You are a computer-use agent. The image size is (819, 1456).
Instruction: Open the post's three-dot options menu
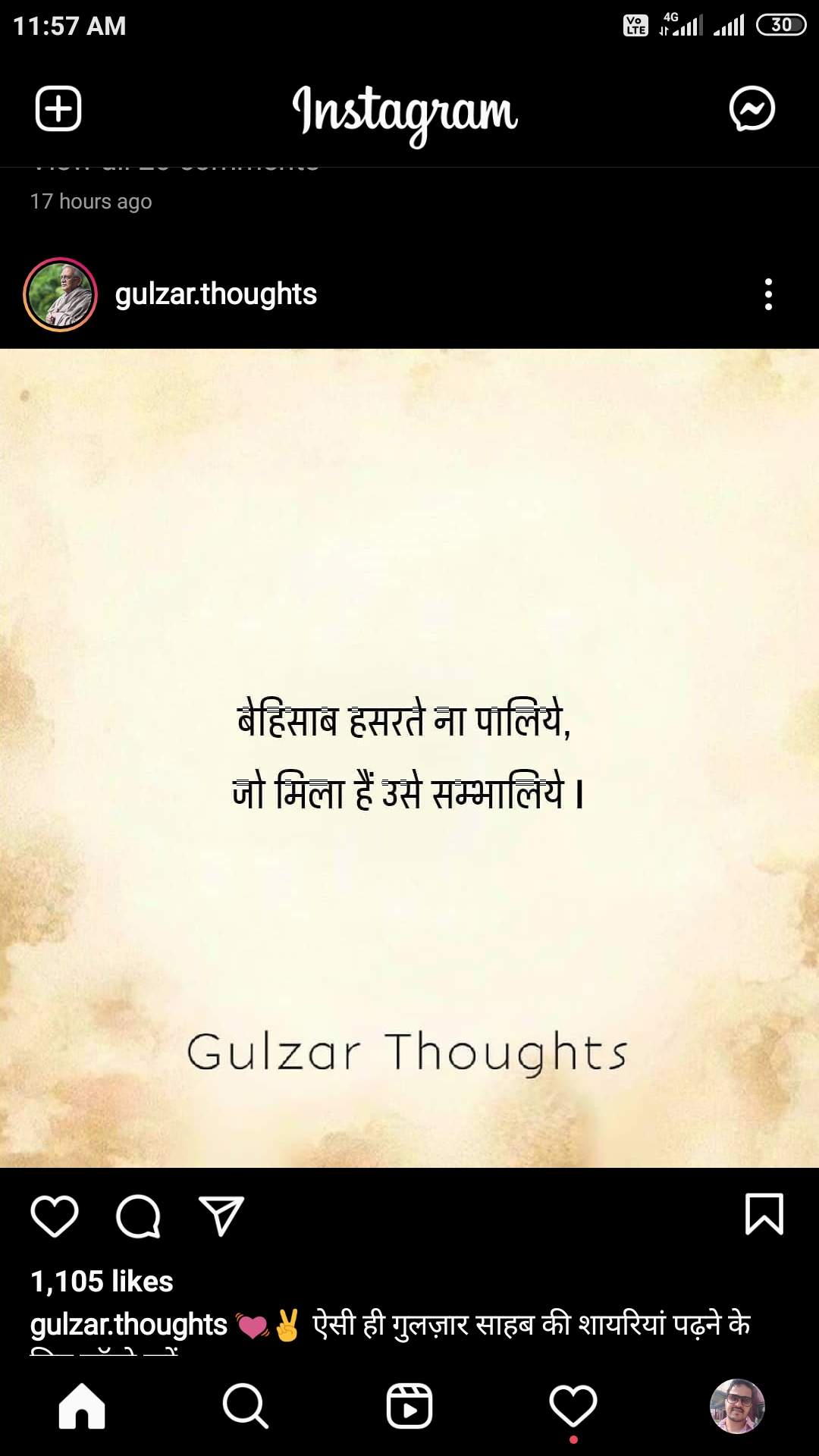click(768, 294)
